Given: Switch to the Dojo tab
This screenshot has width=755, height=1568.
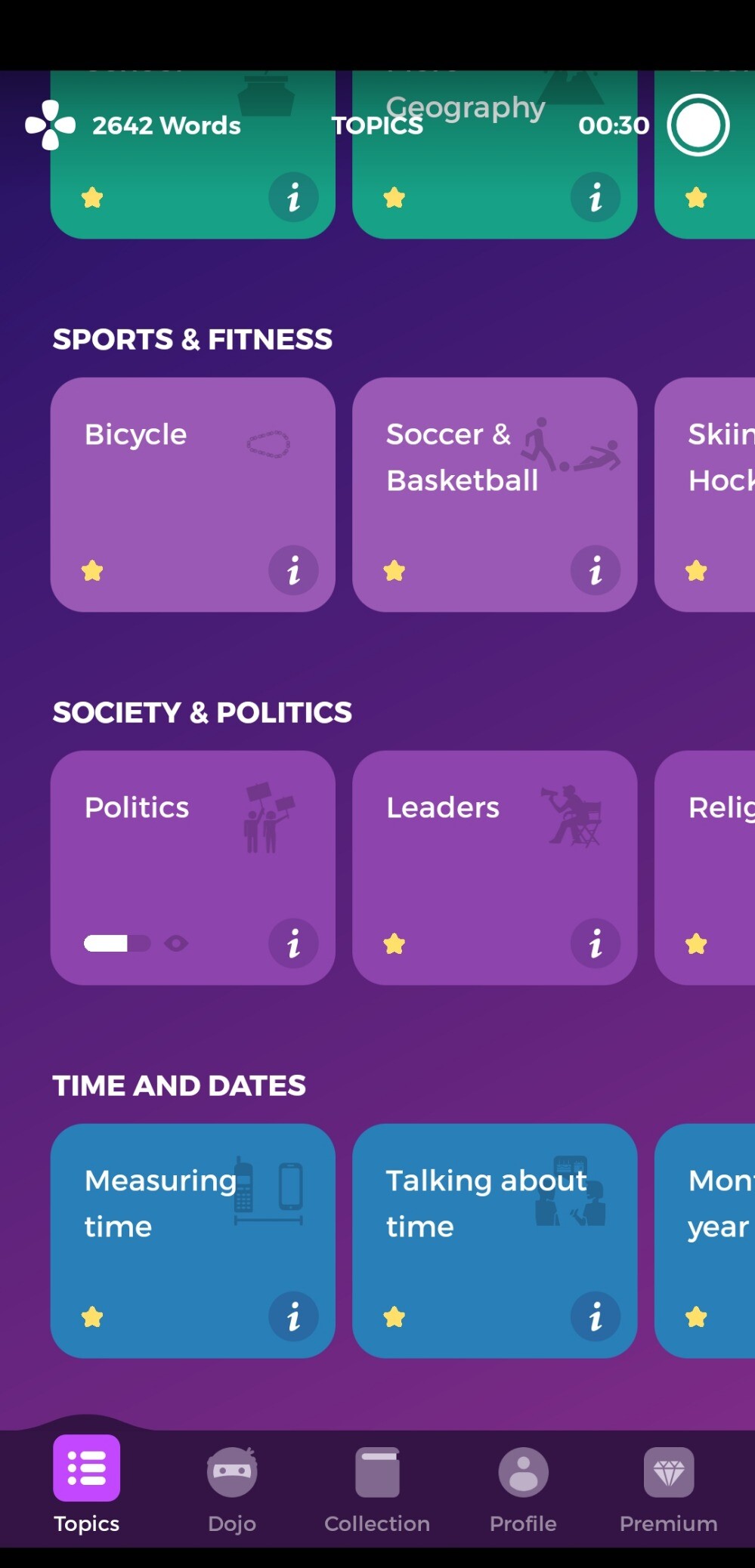Looking at the screenshot, I should 232,1489.
